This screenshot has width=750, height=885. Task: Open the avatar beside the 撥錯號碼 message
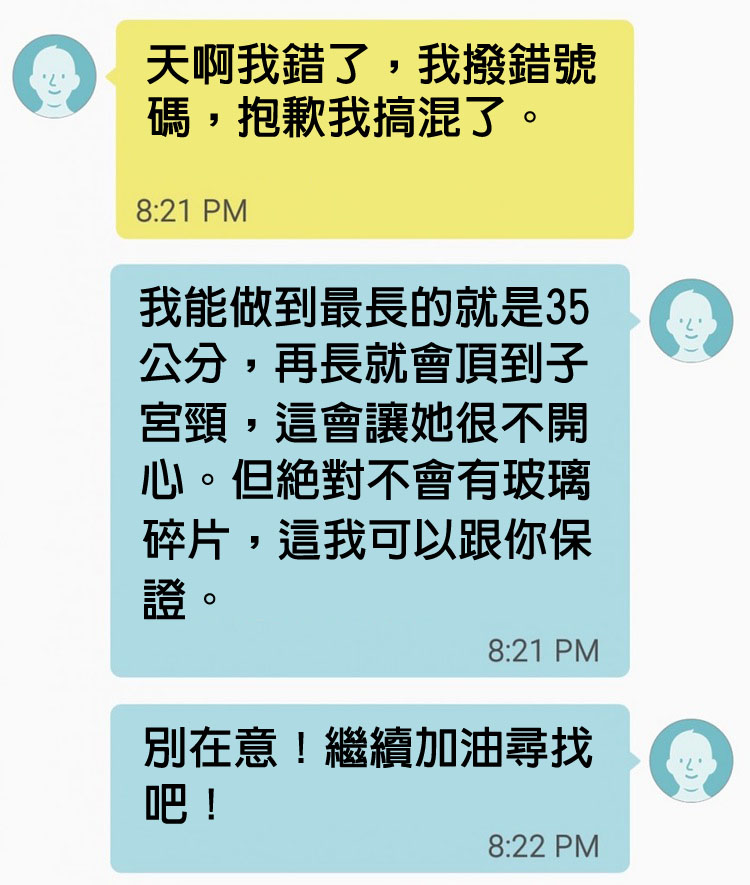pyautogui.click(x=55, y=77)
